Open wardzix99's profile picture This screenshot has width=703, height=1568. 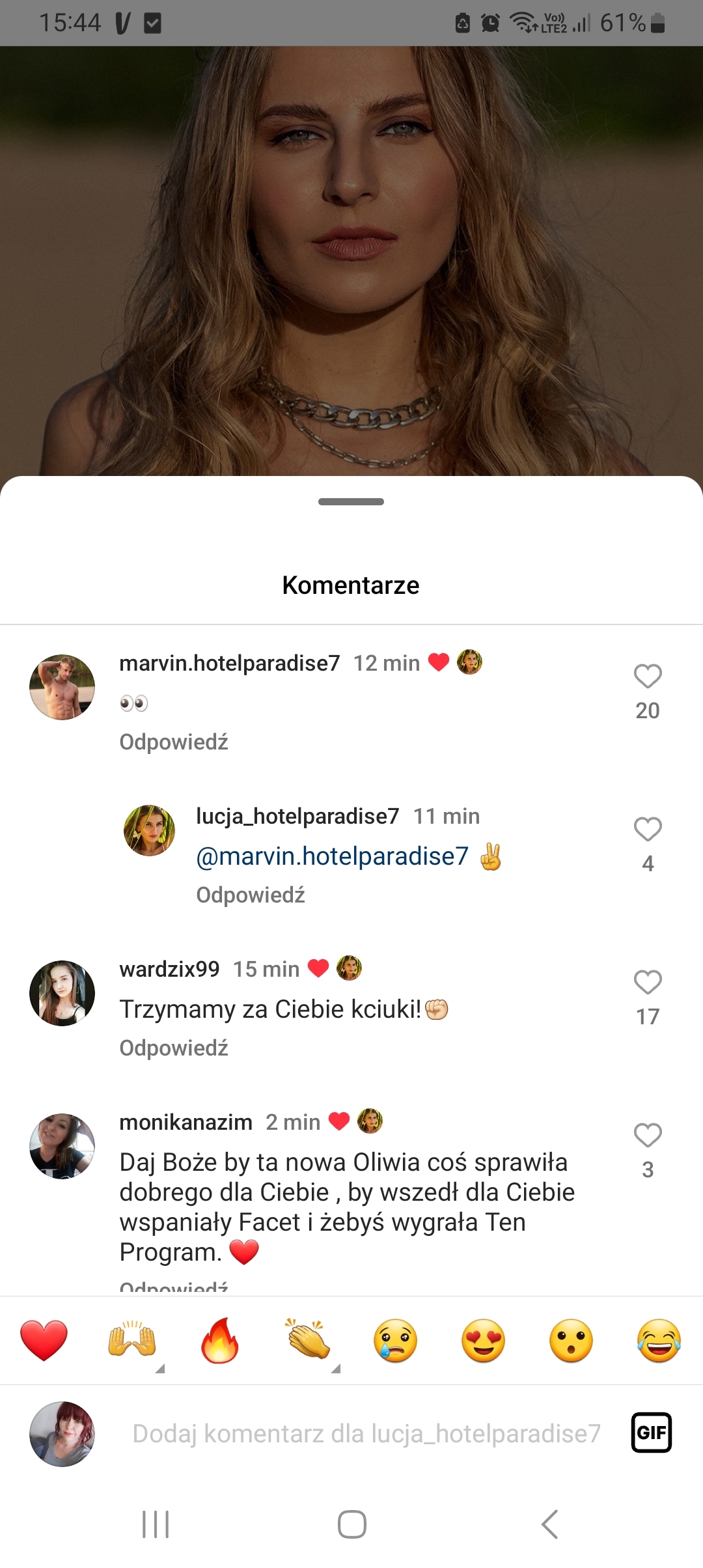tap(62, 993)
